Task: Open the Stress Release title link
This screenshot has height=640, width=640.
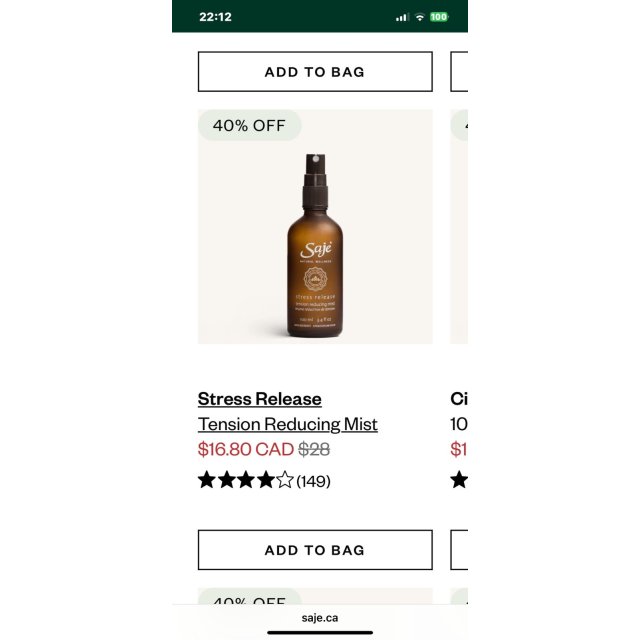Action: pyautogui.click(x=260, y=399)
